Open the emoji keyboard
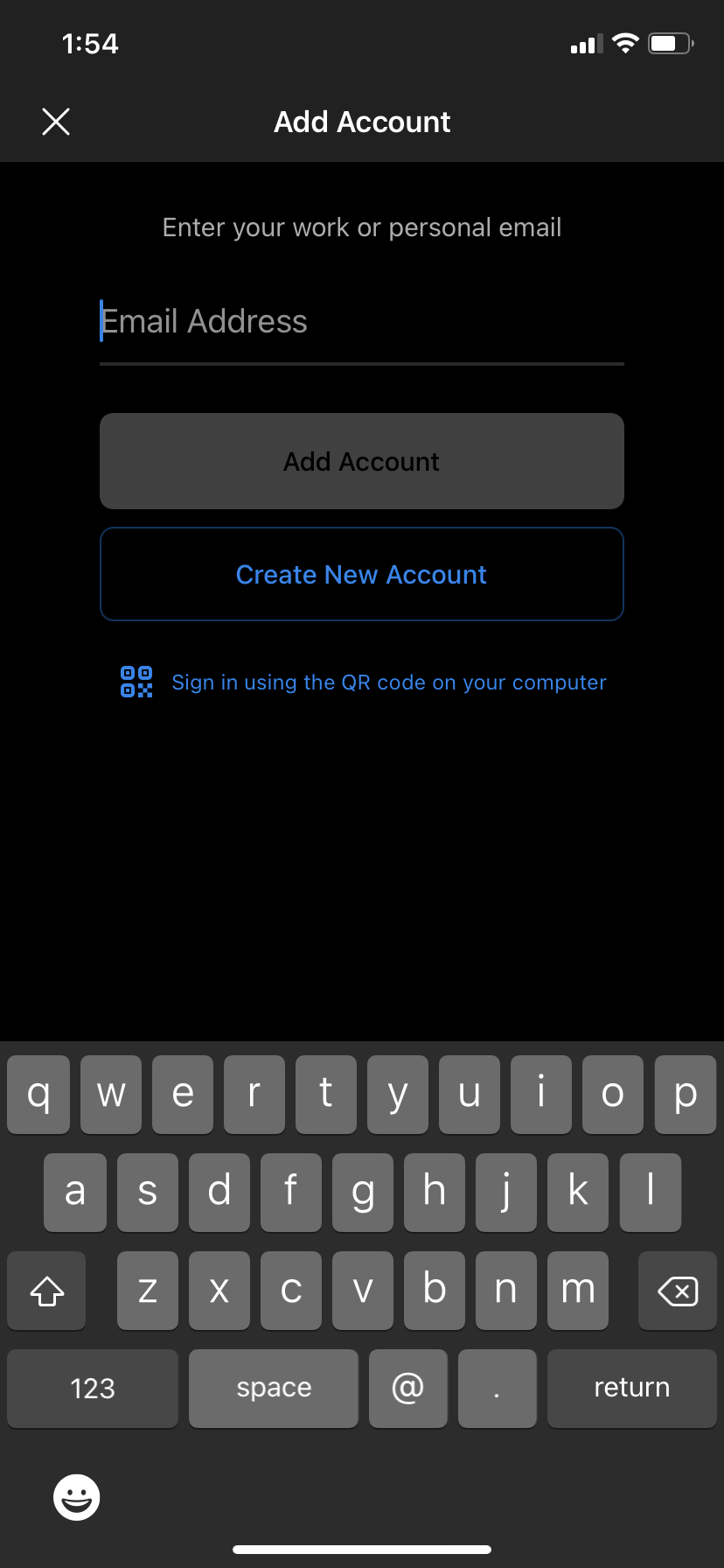Viewport: 724px width, 1568px height. pos(77,1497)
